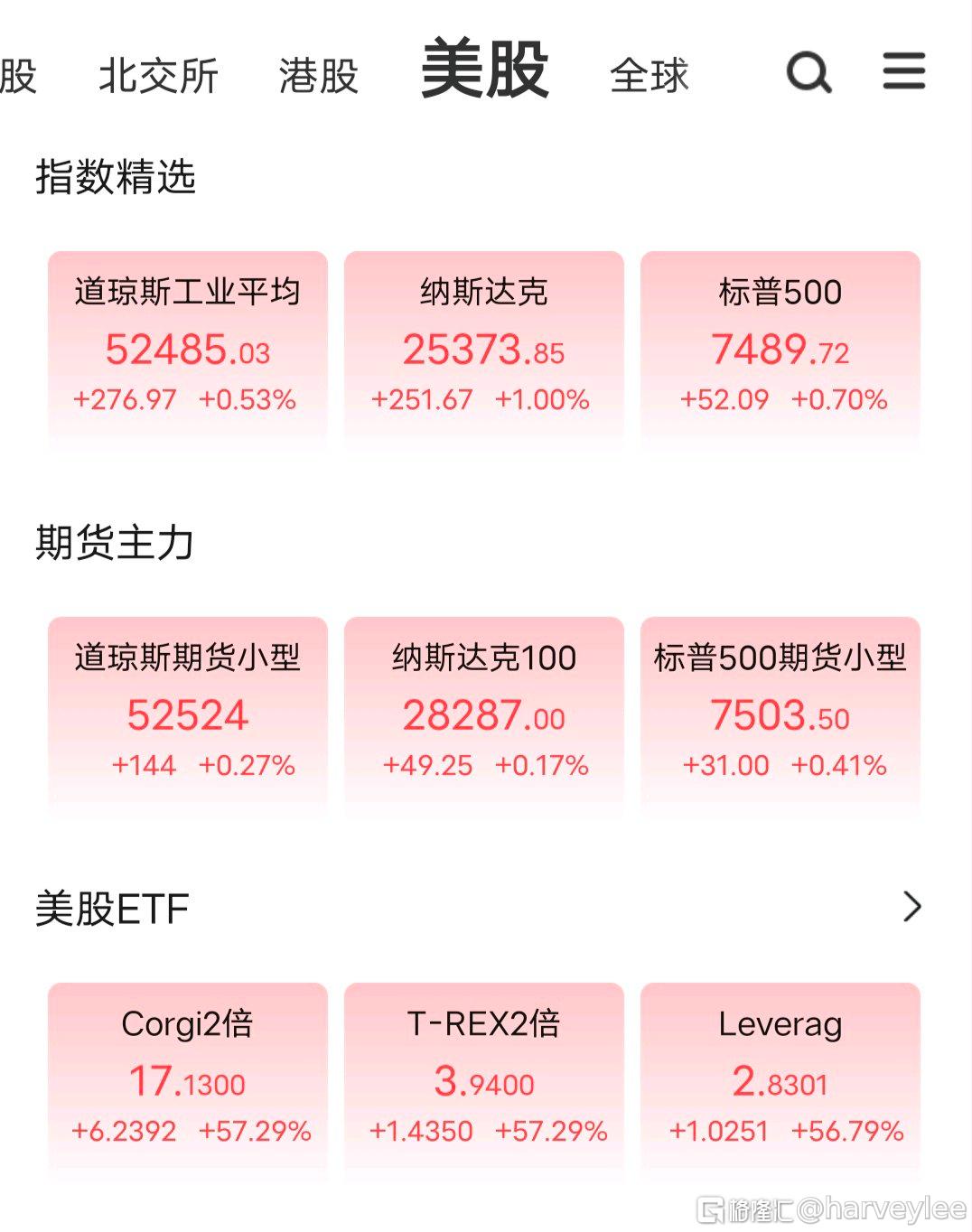The height and width of the screenshot is (1232, 972).
Task: Open the search magnifier icon
Action: (808, 72)
